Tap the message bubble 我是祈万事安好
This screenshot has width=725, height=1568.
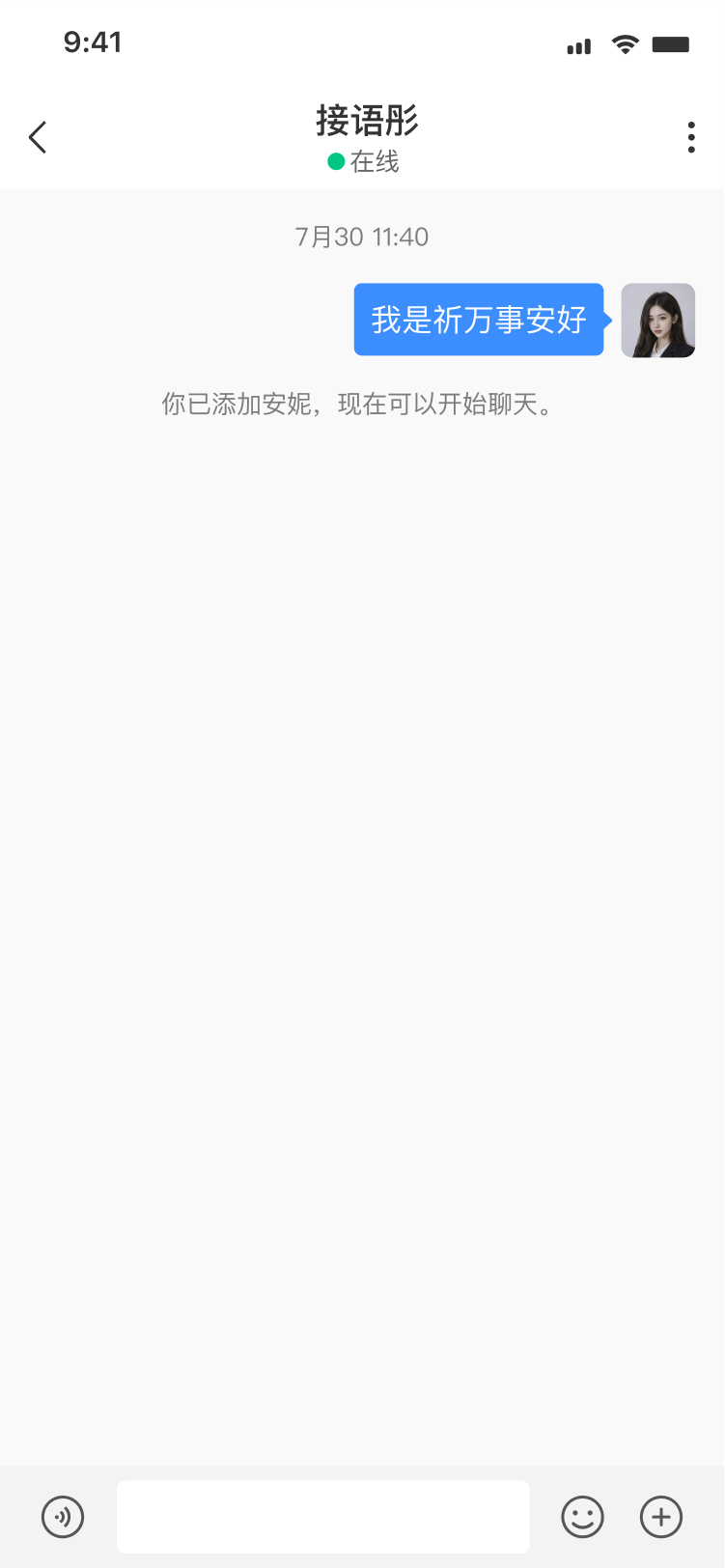coord(479,320)
